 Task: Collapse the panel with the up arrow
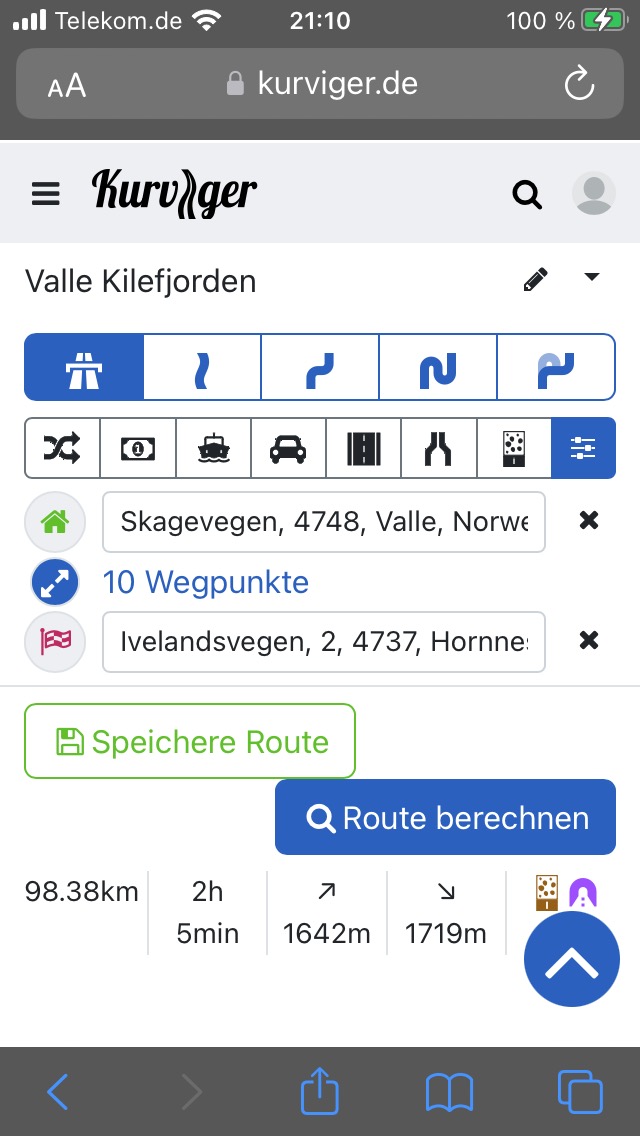pyautogui.click(x=572, y=959)
